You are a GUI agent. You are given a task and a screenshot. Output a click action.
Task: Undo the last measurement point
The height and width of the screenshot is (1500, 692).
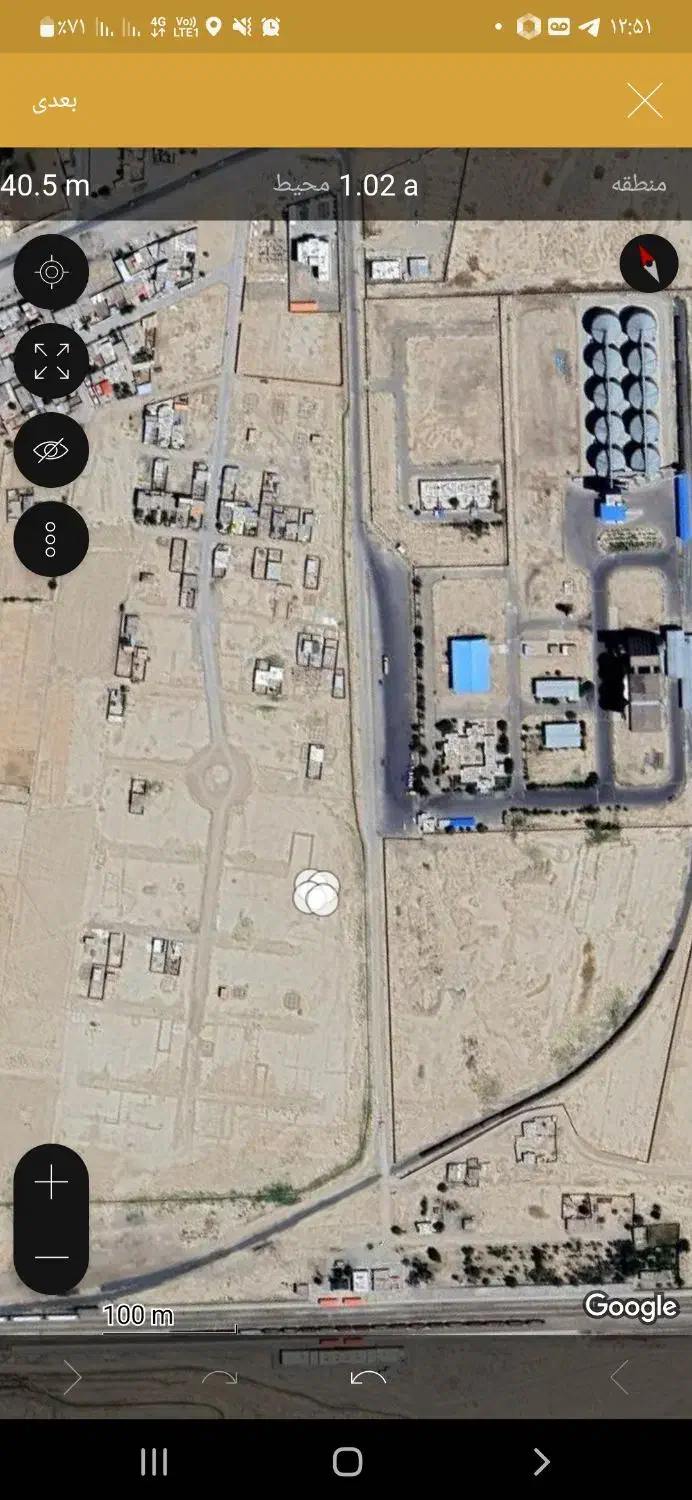tap(368, 1378)
